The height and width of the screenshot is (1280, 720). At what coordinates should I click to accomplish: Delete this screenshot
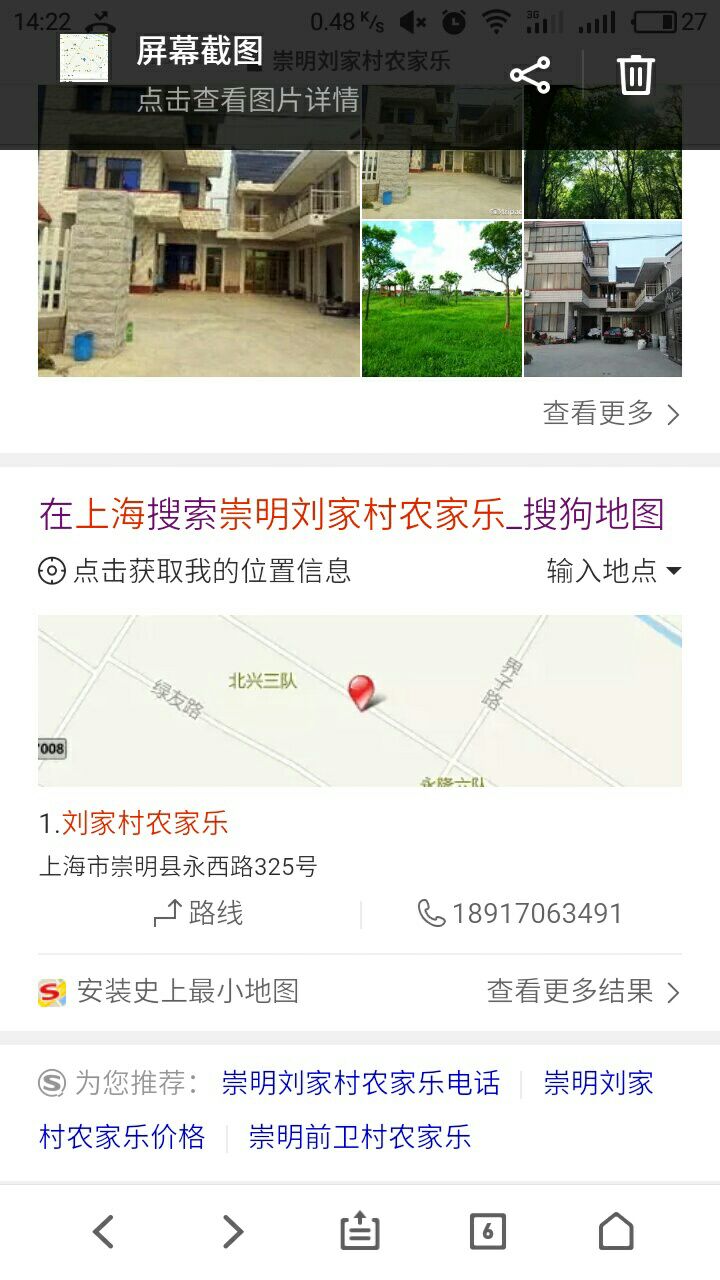(x=636, y=76)
